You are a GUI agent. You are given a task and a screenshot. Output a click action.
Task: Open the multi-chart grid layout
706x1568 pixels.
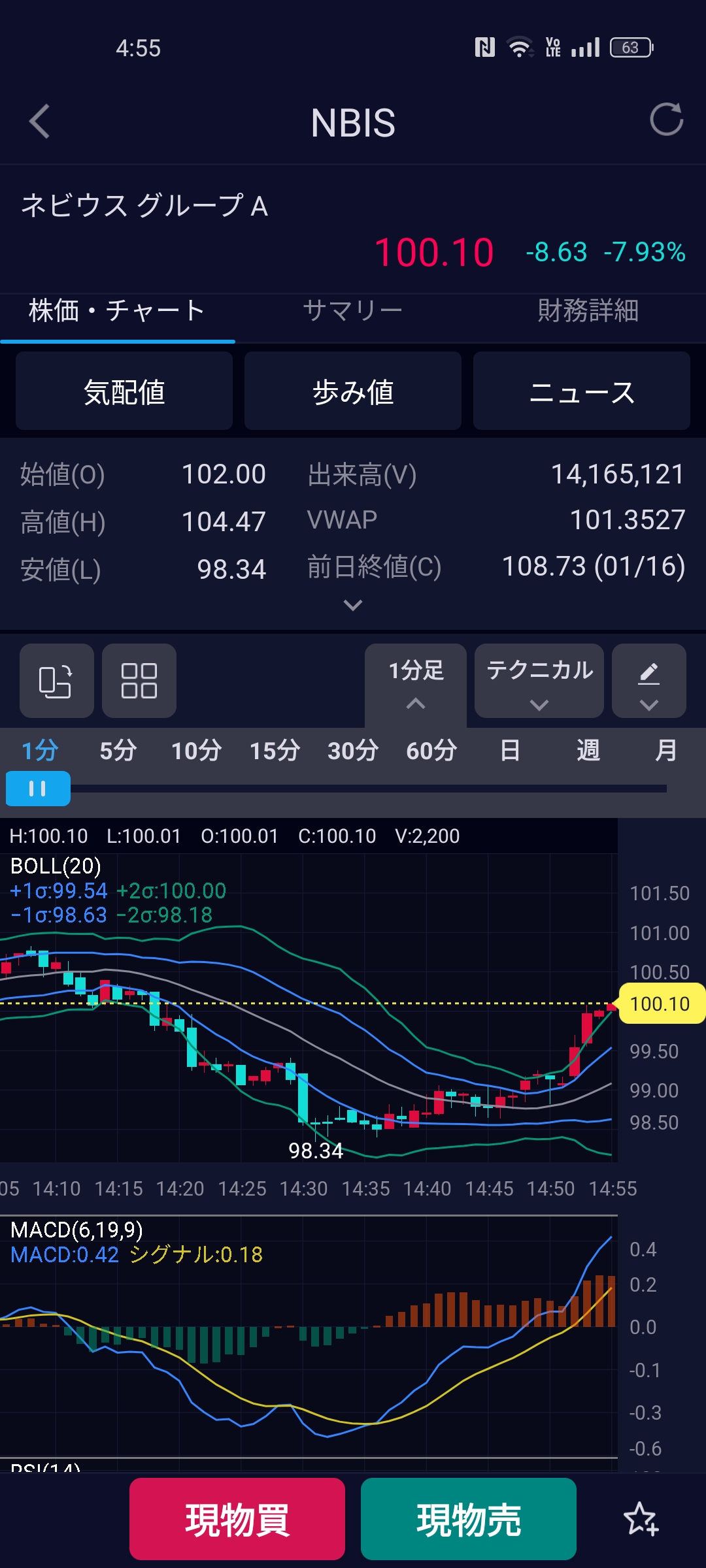(x=139, y=681)
